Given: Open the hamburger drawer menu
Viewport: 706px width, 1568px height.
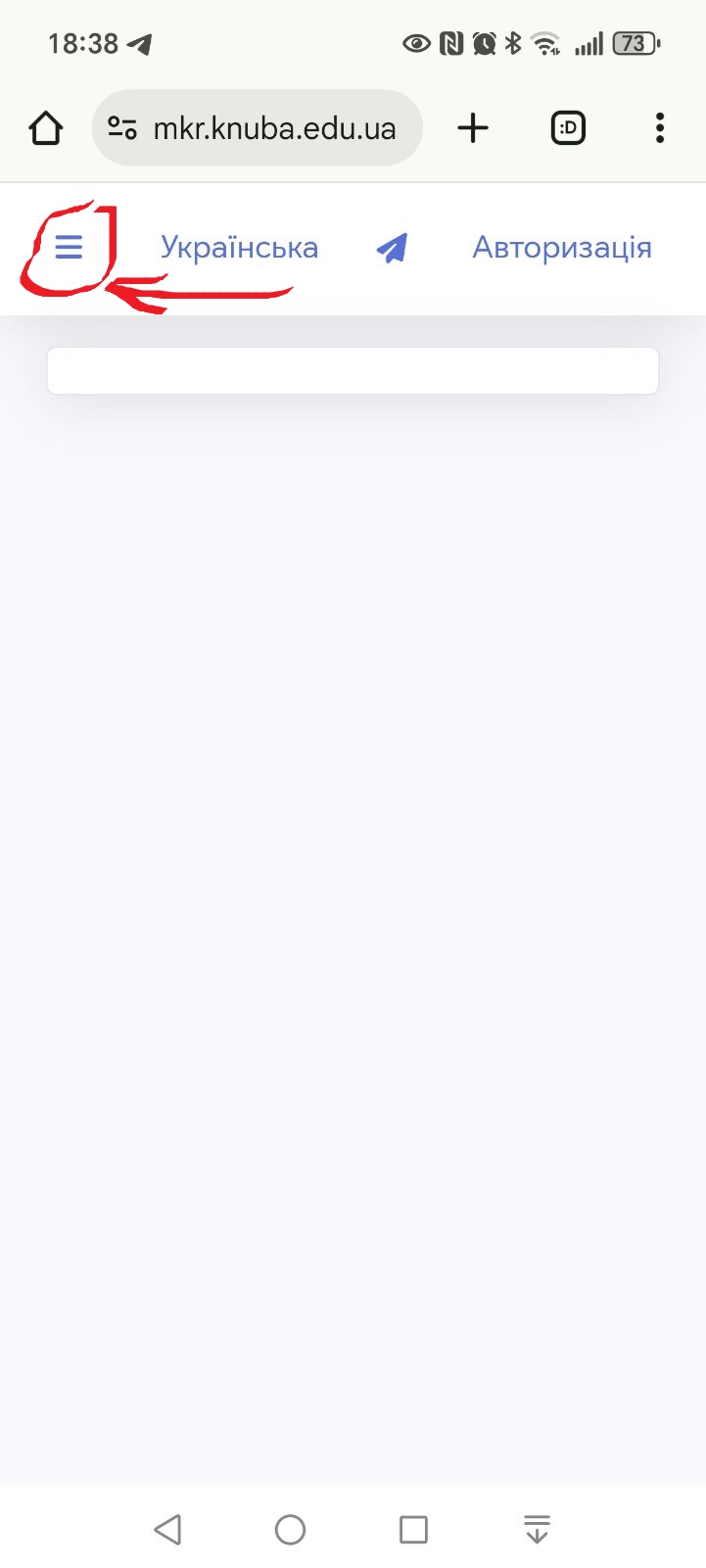Looking at the screenshot, I should point(69,248).
